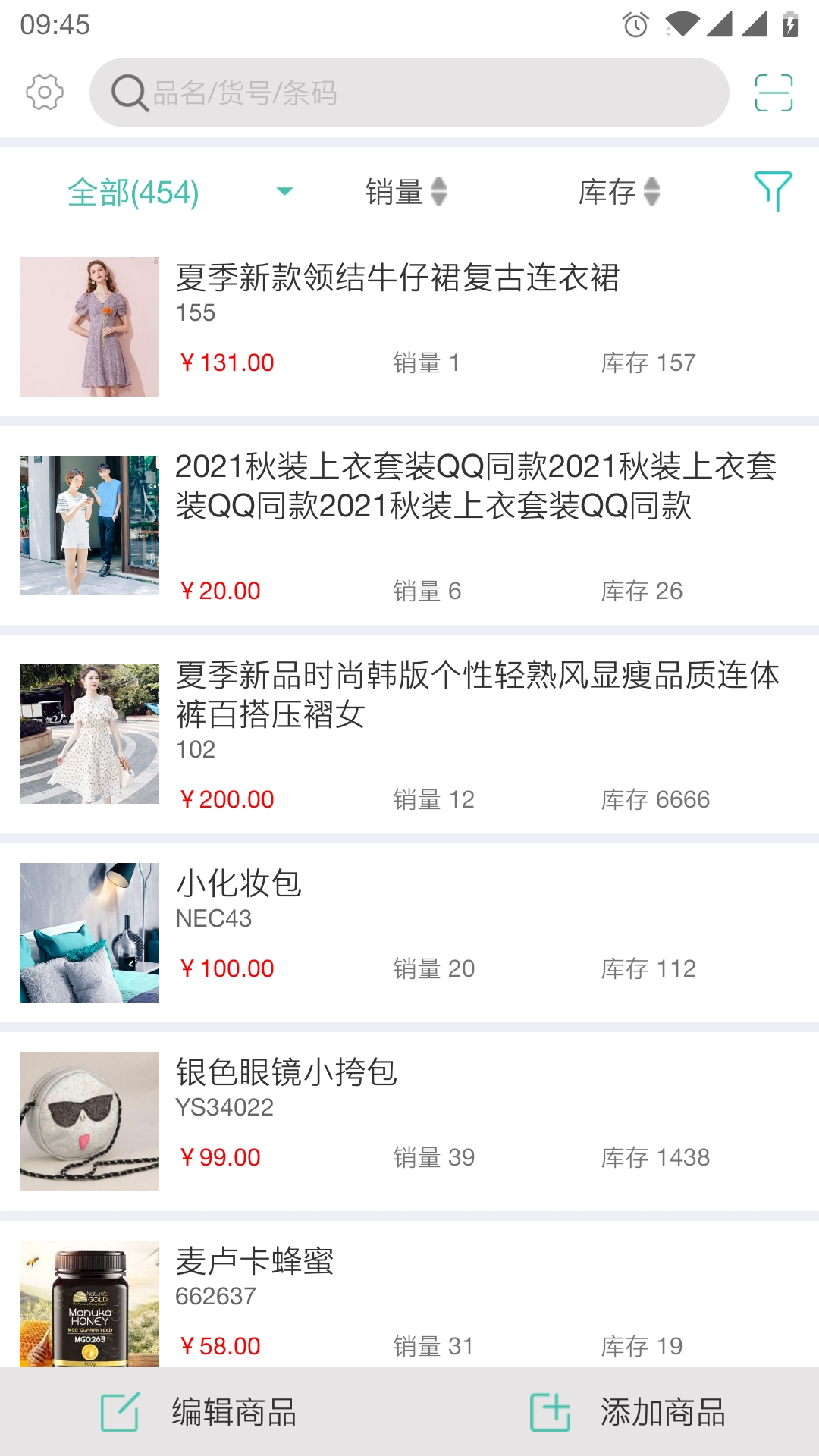
Task: Click the magnifying glass search icon
Action: tap(130, 92)
